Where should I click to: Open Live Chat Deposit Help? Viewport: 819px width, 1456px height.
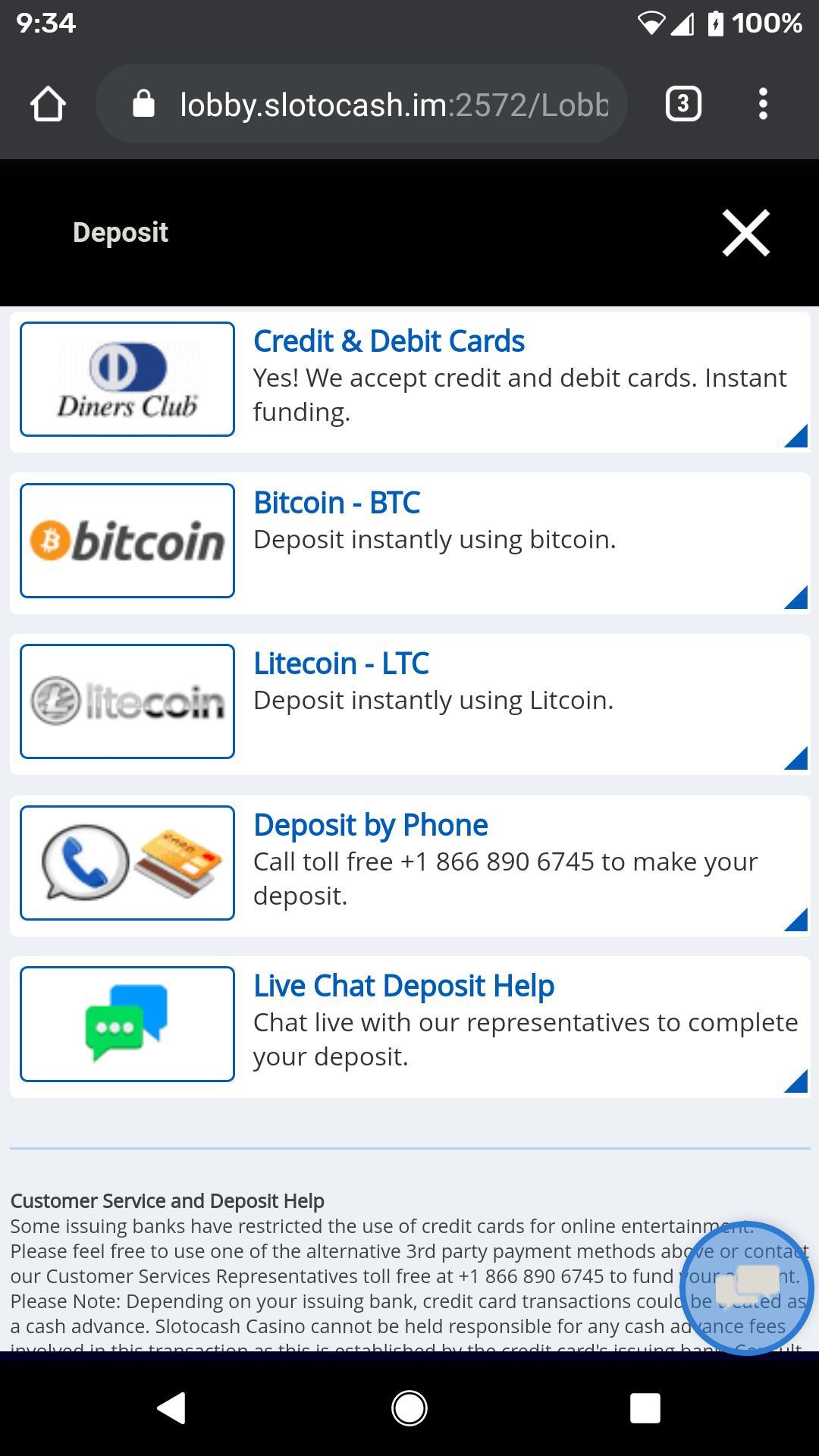[409, 1027]
